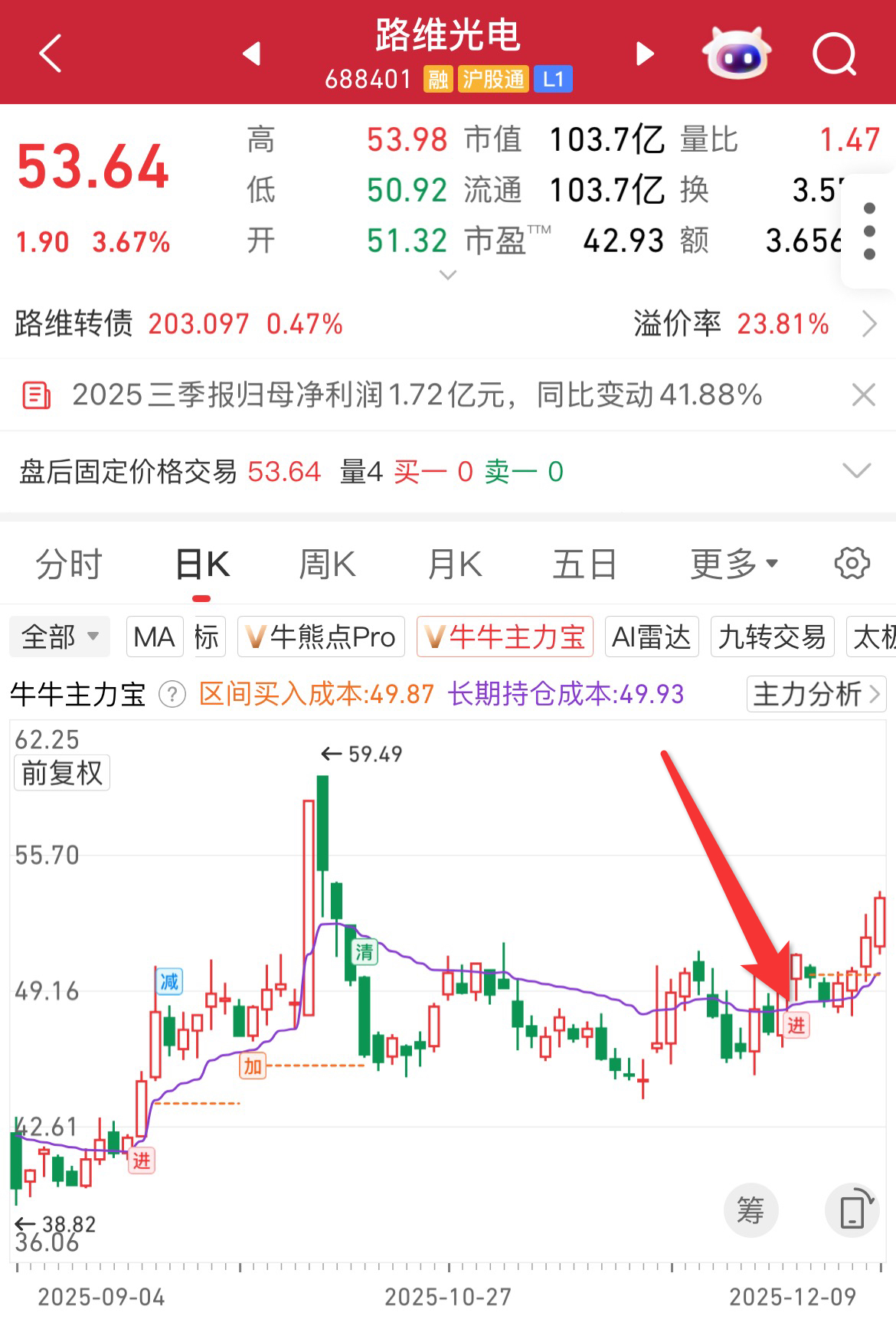Open stock search
This screenshot has width=896, height=1319.
pyautogui.click(x=834, y=54)
